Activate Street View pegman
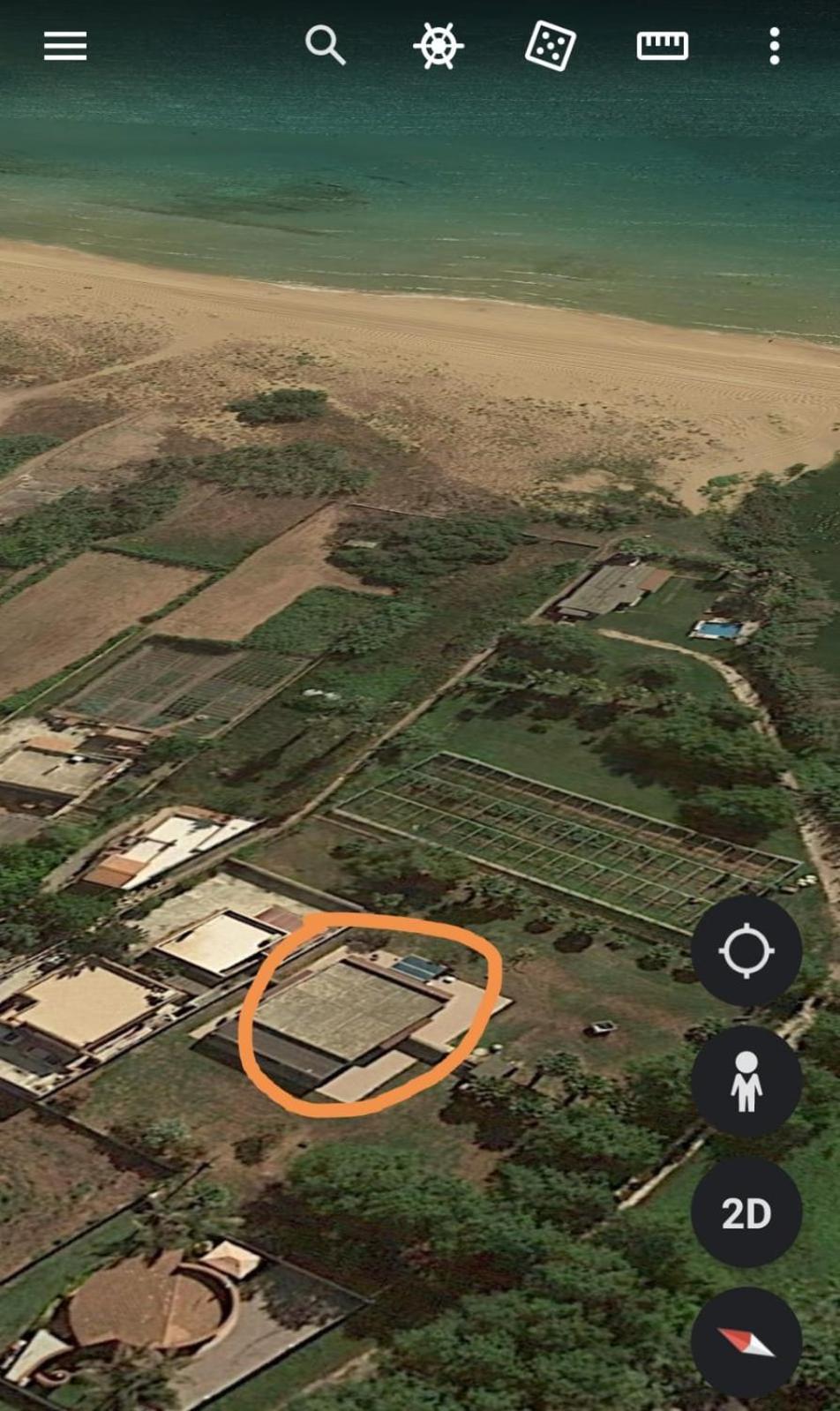 click(746, 1081)
